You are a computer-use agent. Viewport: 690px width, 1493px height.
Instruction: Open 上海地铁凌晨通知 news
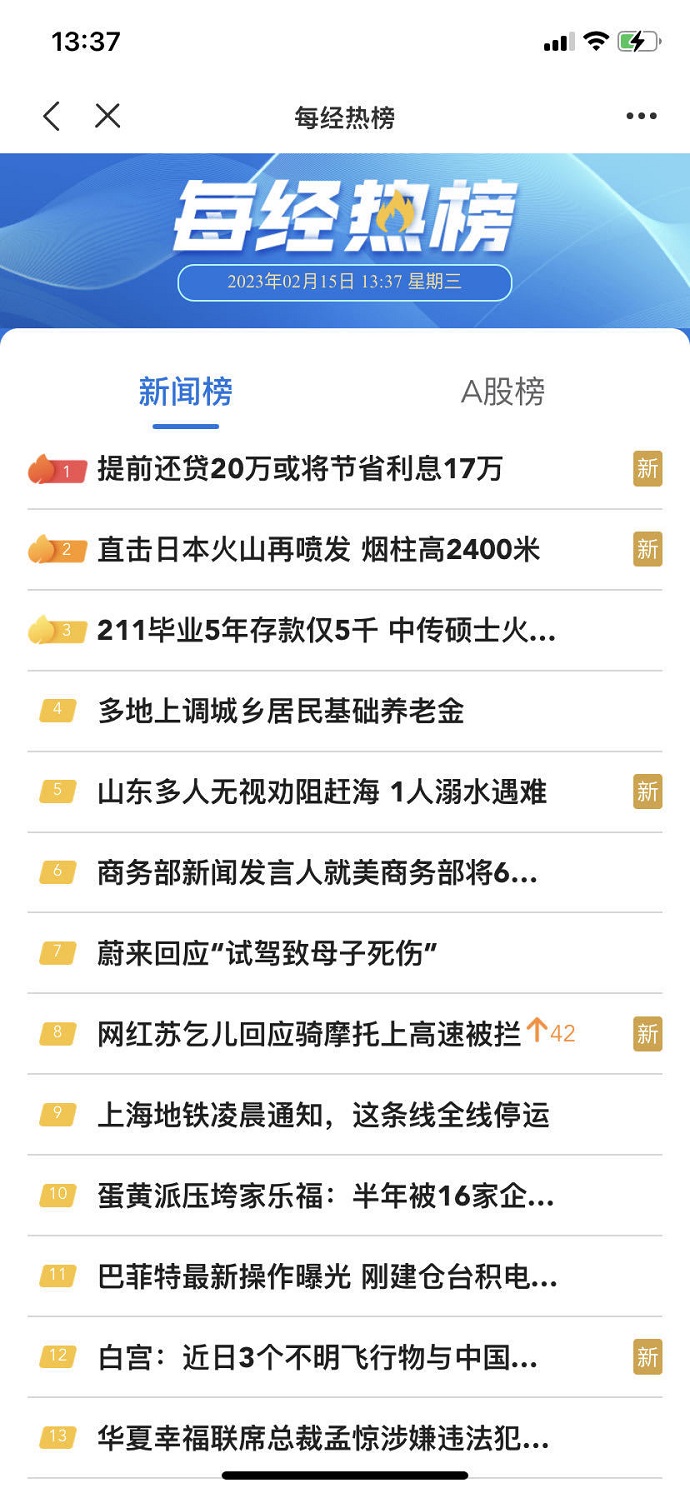point(344,1115)
